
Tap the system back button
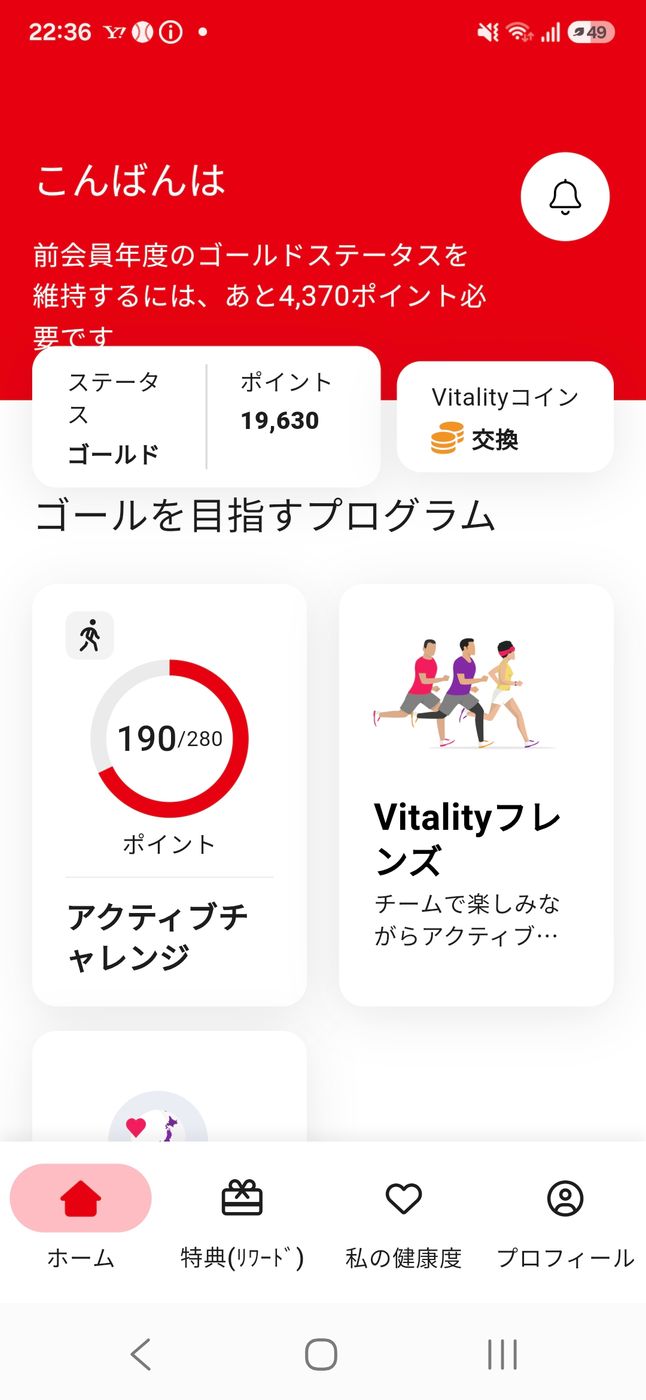[140, 1354]
